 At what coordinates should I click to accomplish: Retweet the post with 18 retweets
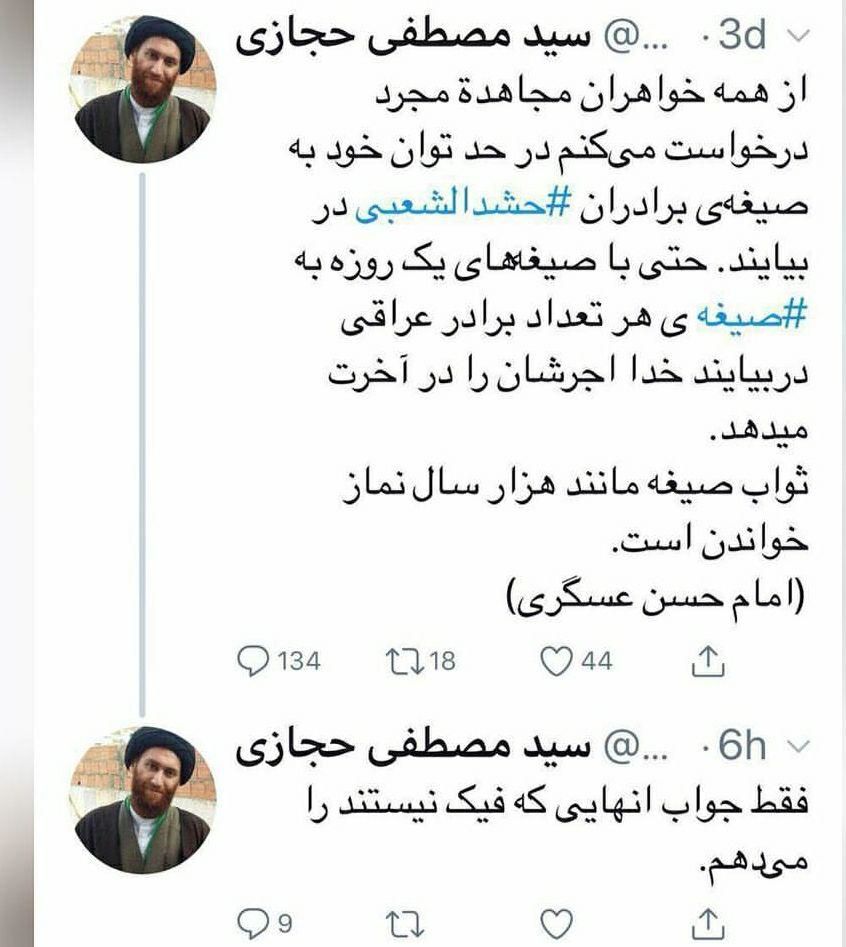click(403, 660)
